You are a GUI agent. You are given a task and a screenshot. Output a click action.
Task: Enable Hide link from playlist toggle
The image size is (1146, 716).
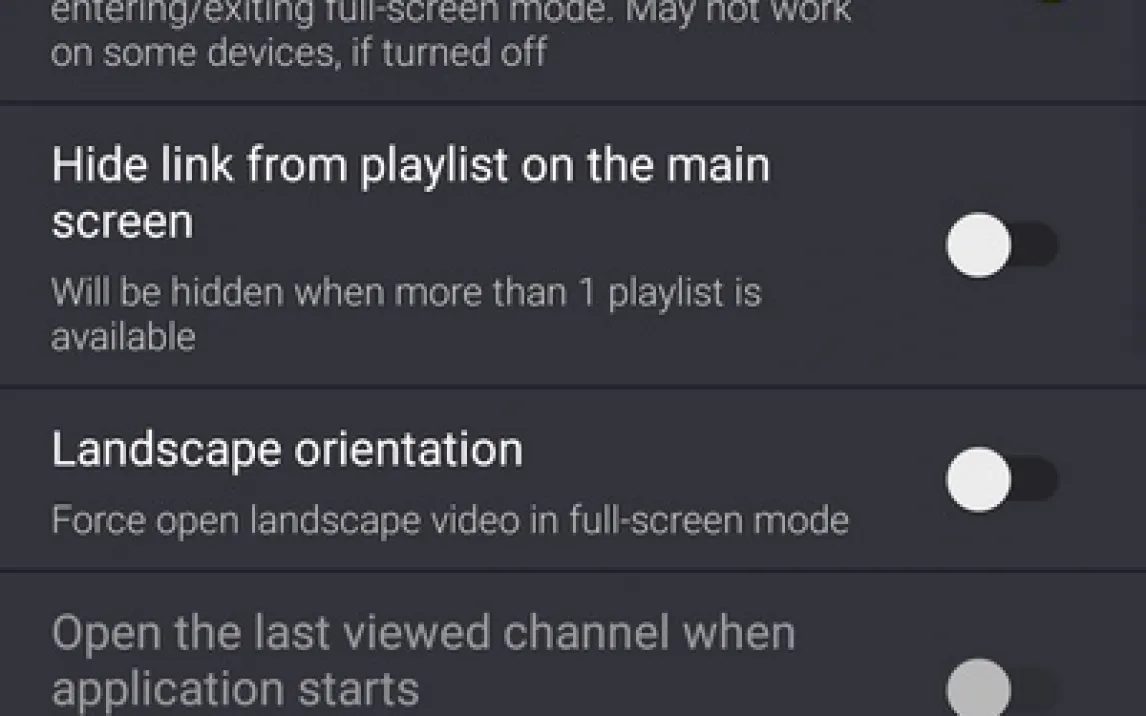[x=1001, y=245]
